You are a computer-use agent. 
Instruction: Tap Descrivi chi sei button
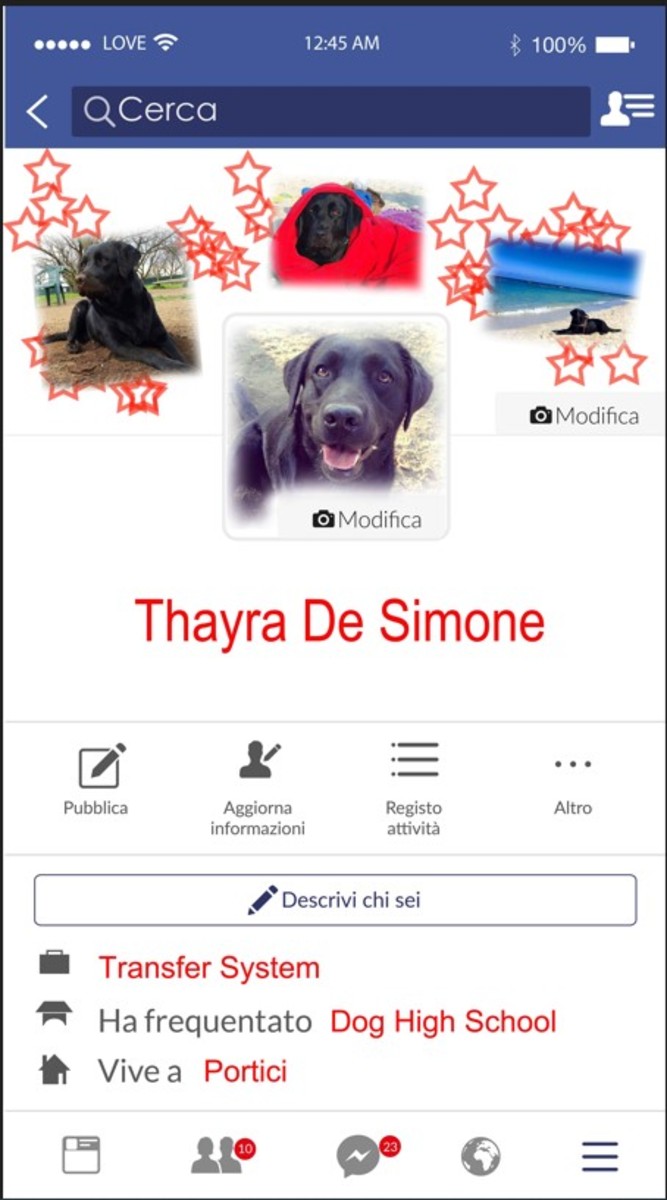(x=335, y=900)
